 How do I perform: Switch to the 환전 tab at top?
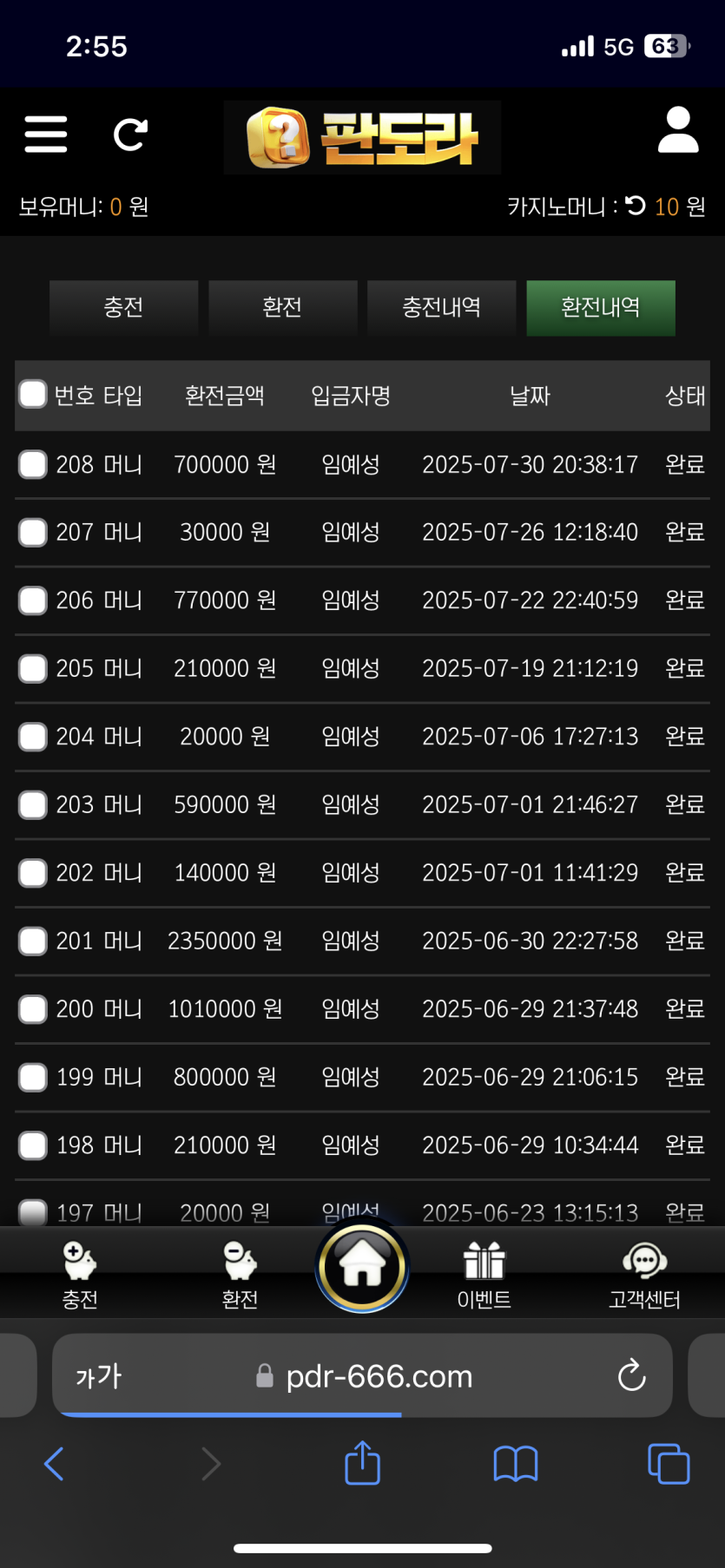point(282,307)
